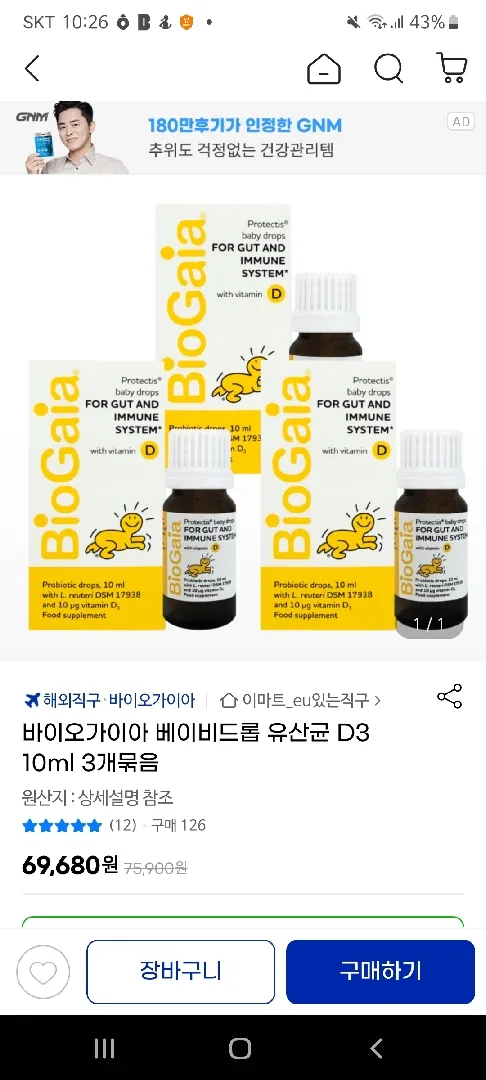Screen dimensions: 486x1080
Task: Open the home icon in the app bar
Action: tap(324, 69)
